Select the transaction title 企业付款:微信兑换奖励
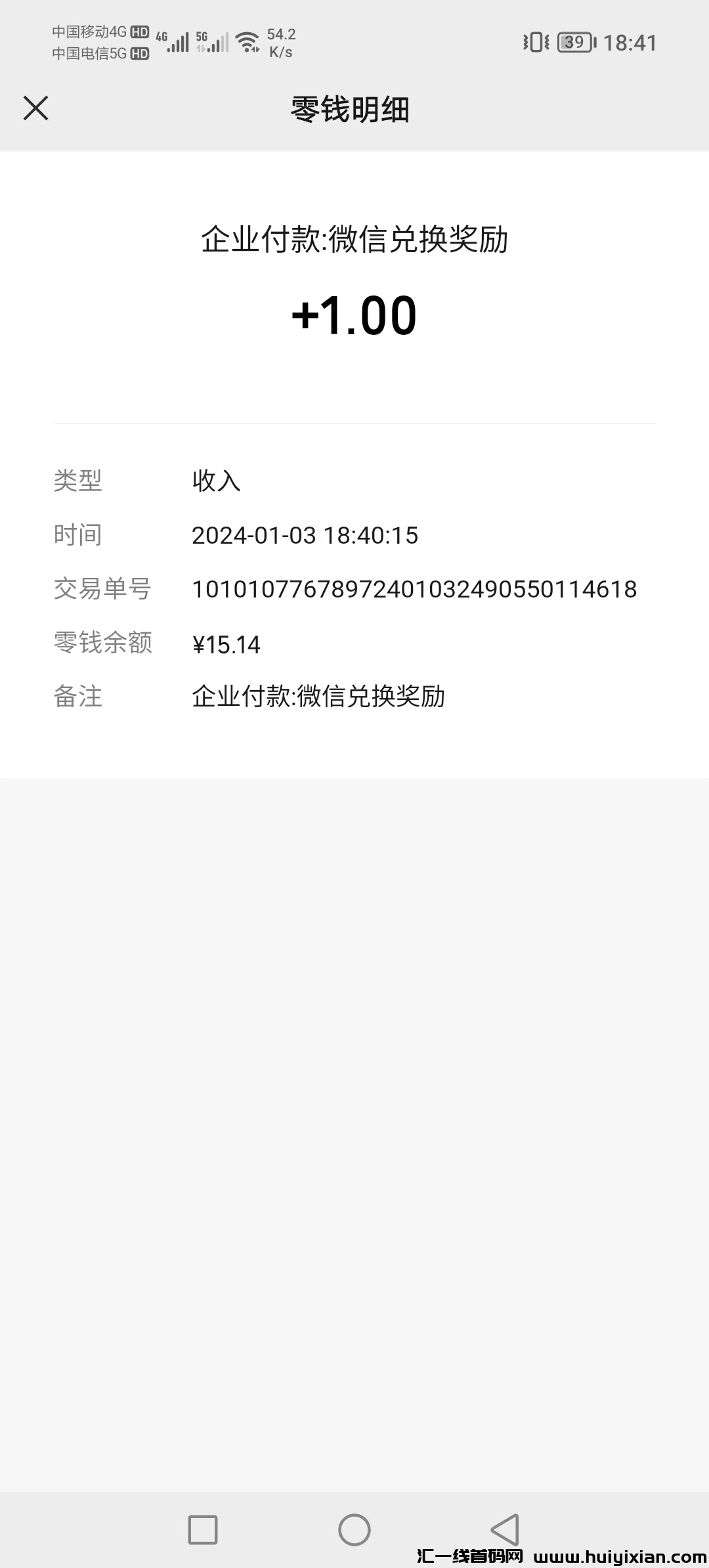 click(x=354, y=241)
